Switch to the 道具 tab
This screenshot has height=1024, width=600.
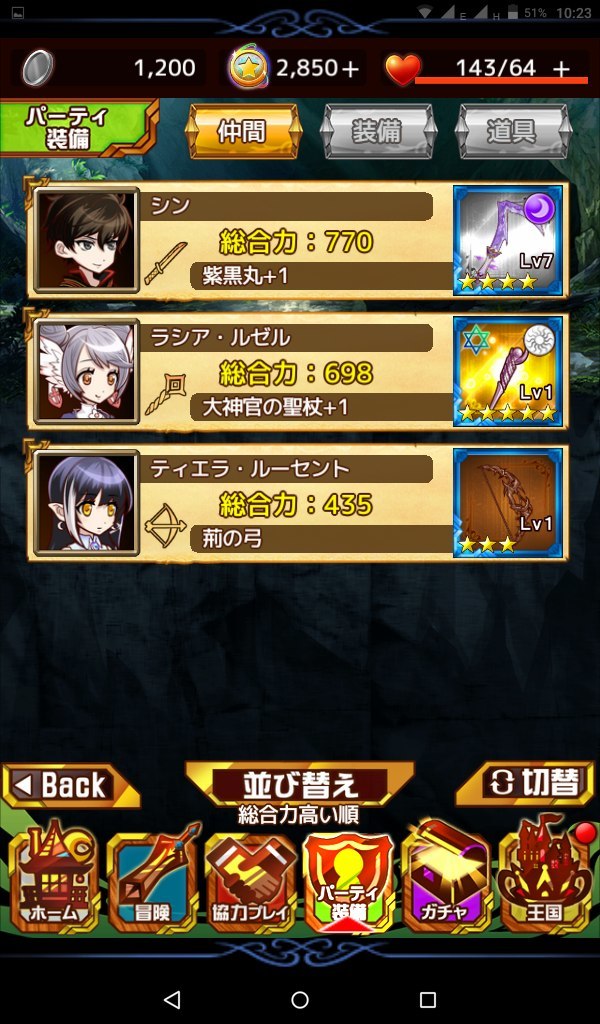pos(512,131)
